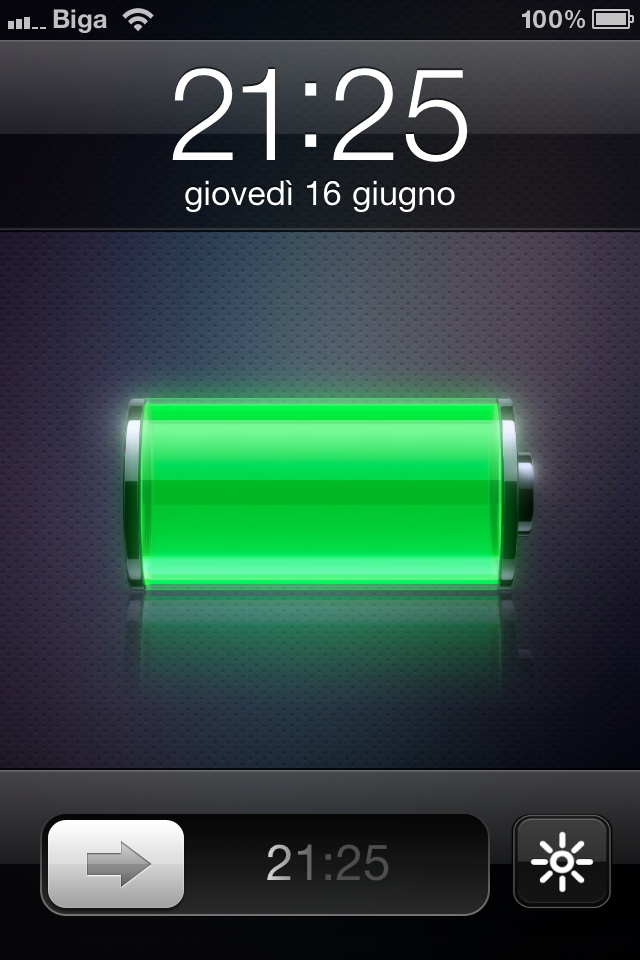Tap the brightness sun button
640x960 pixels.
tap(562, 862)
